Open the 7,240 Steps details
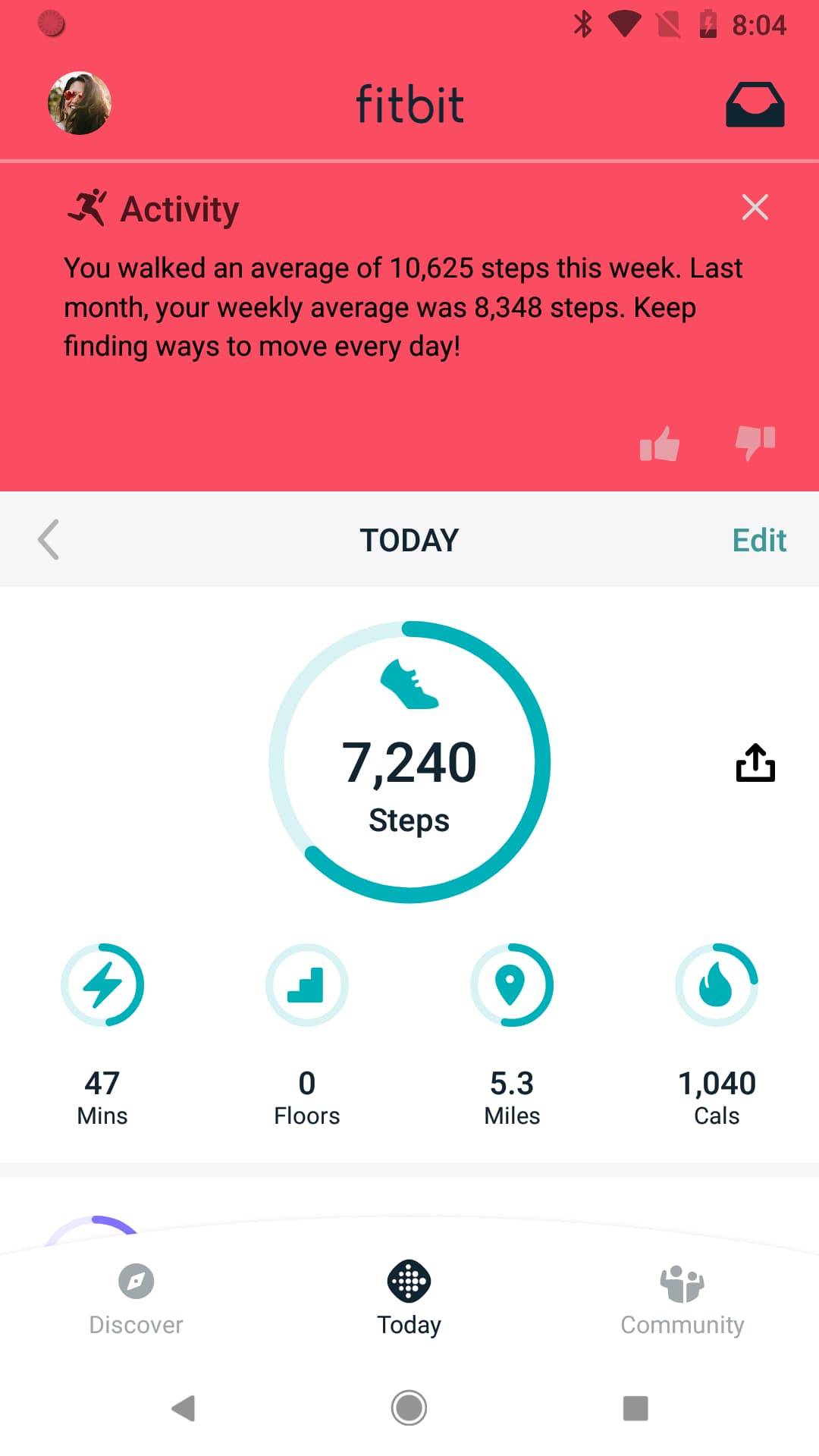Image resolution: width=819 pixels, height=1456 pixels. point(409,762)
